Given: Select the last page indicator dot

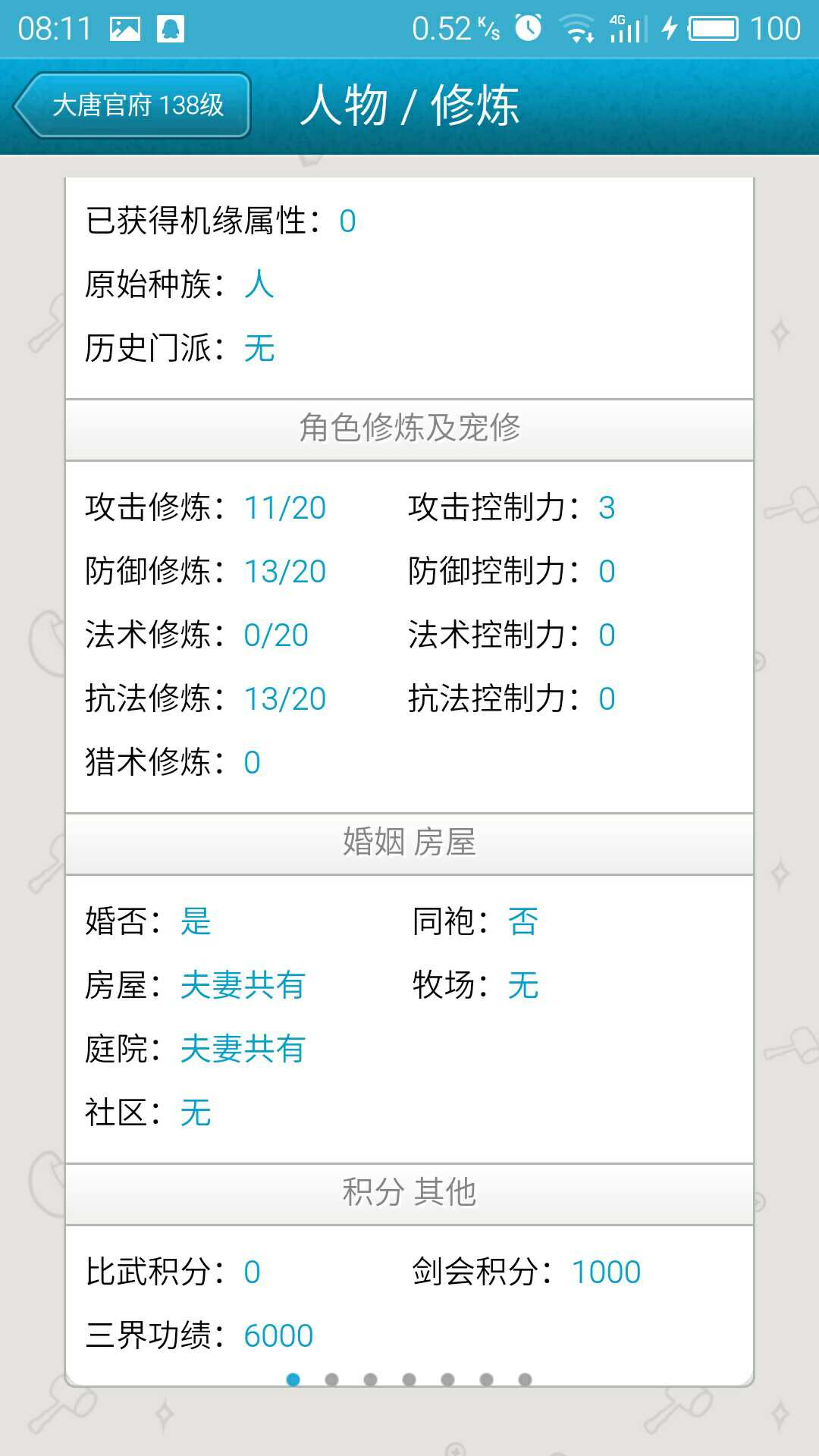Looking at the screenshot, I should coord(525,1379).
